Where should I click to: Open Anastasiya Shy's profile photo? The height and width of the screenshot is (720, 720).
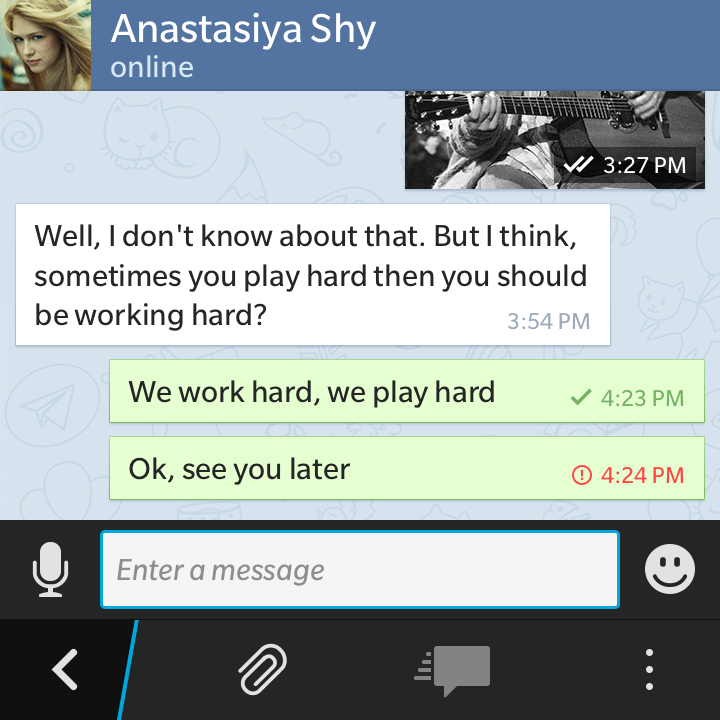[x=45, y=45]
